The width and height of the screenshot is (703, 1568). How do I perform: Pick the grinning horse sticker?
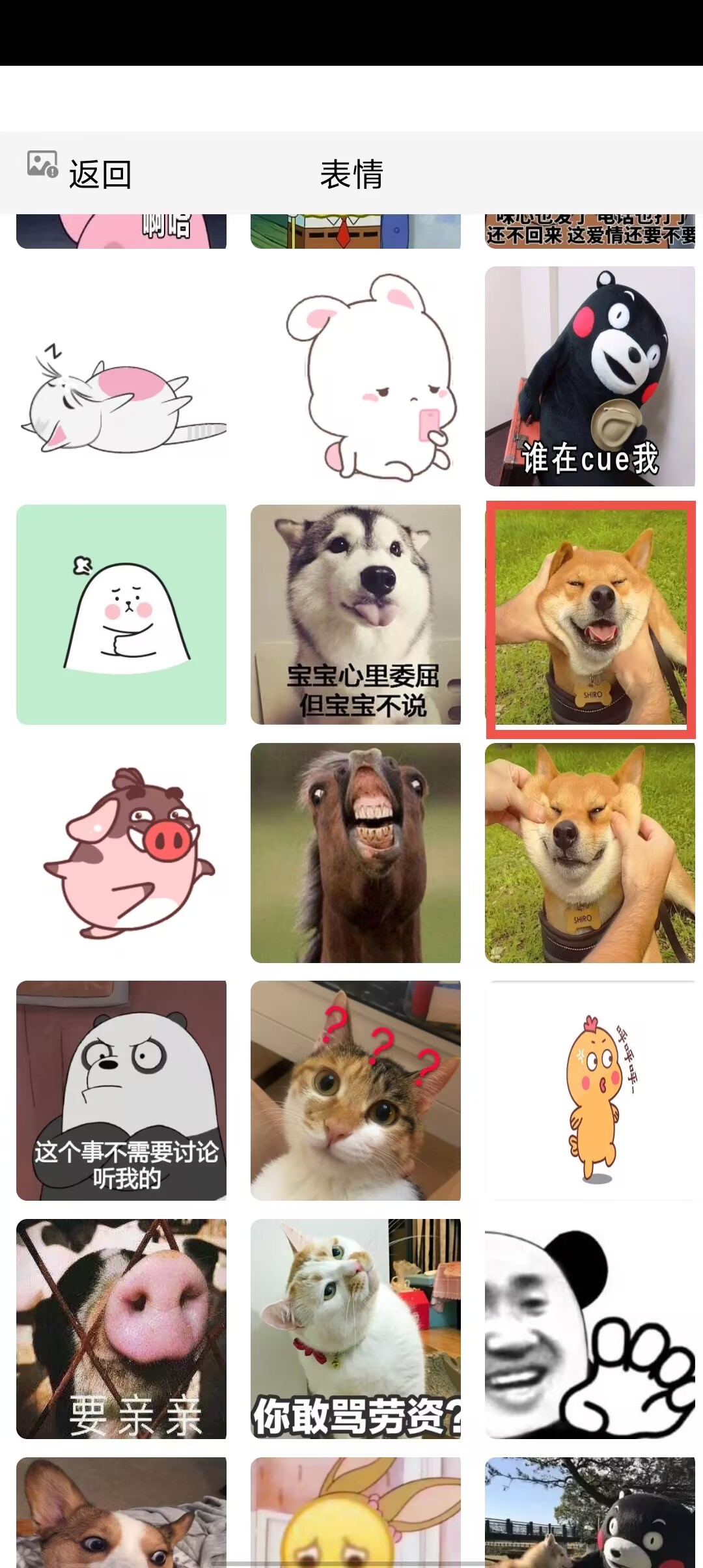tap(355, 853)
